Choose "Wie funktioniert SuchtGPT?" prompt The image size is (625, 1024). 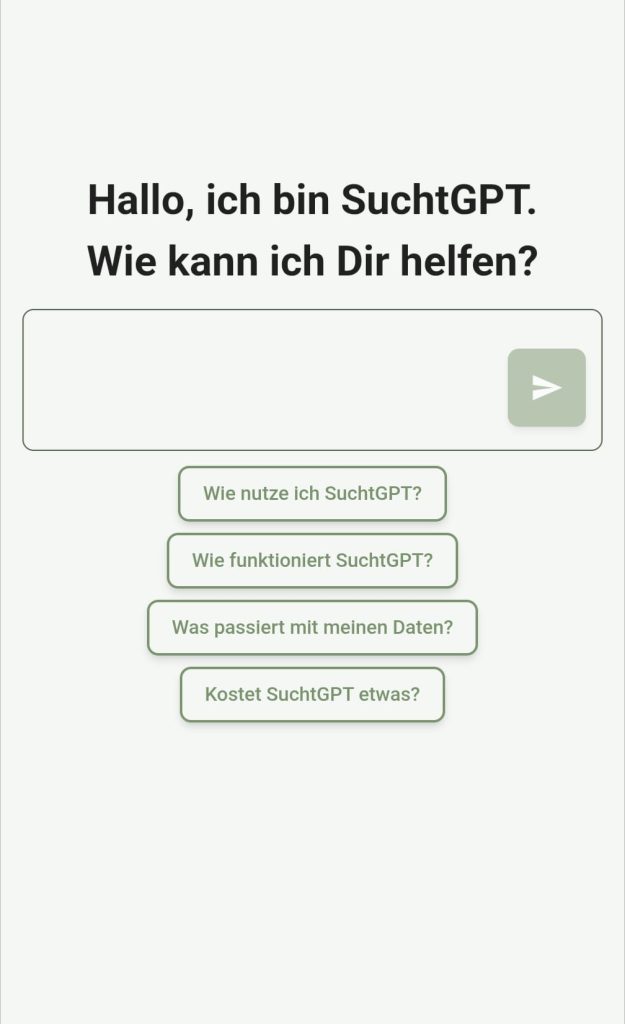pos(312,561)
